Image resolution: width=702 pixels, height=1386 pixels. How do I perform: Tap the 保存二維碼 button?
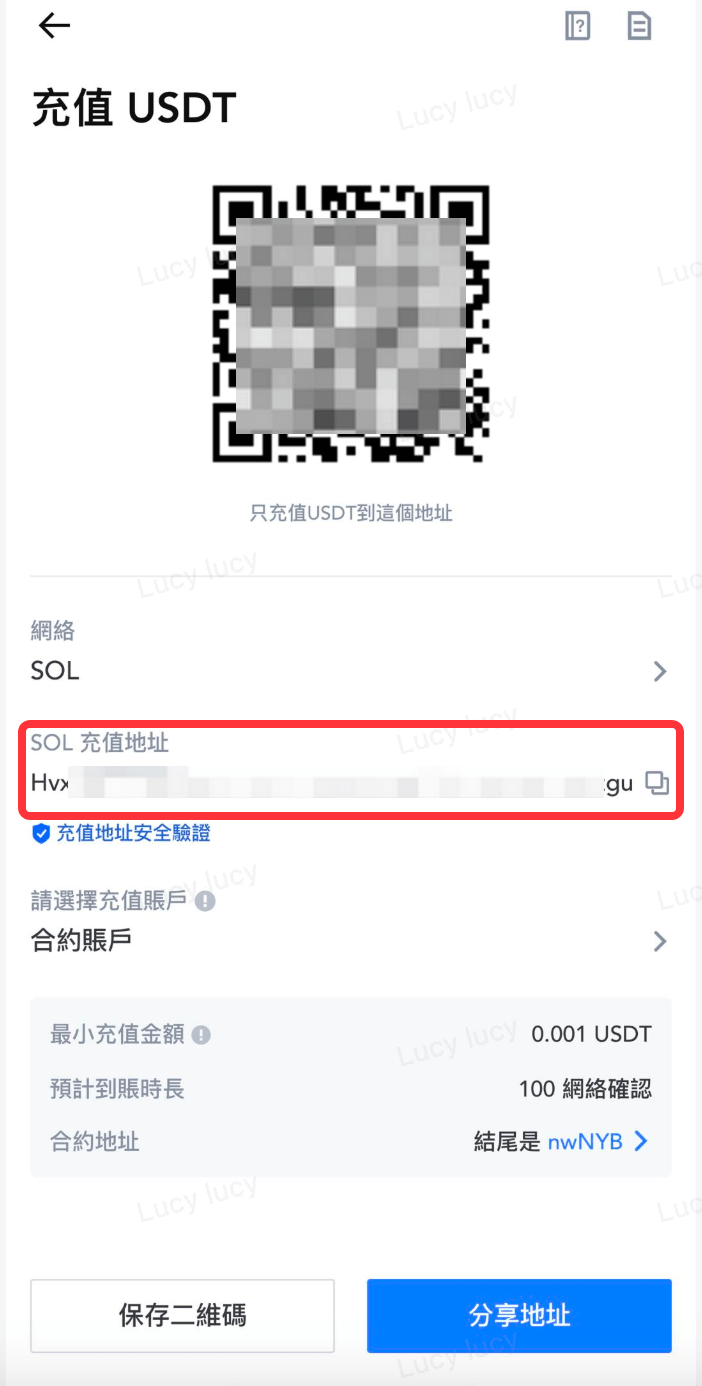point(182,1315)
